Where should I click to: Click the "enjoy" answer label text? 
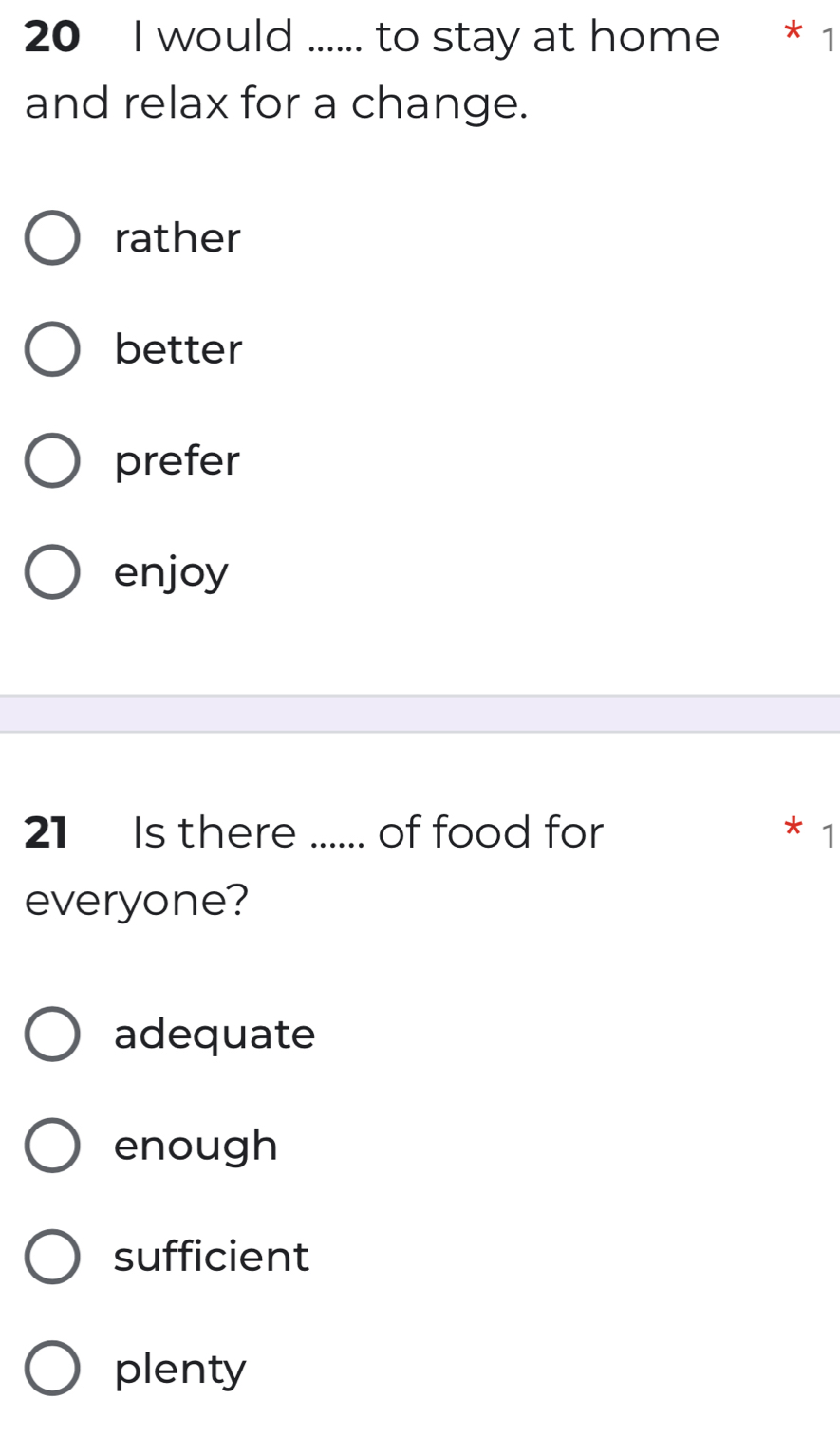coord(171,571)
